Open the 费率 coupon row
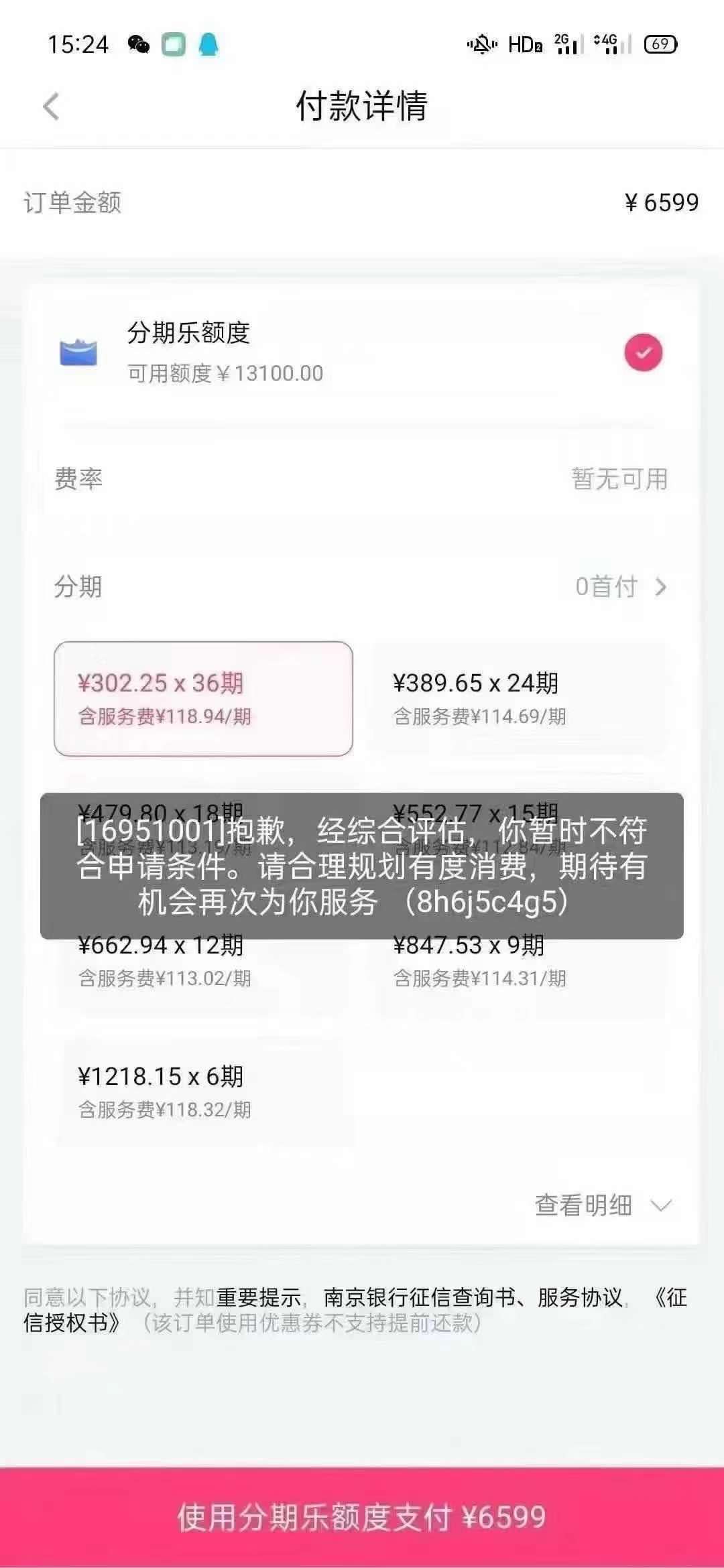Screen dimensions: 724x1568 tap(362, 479)
